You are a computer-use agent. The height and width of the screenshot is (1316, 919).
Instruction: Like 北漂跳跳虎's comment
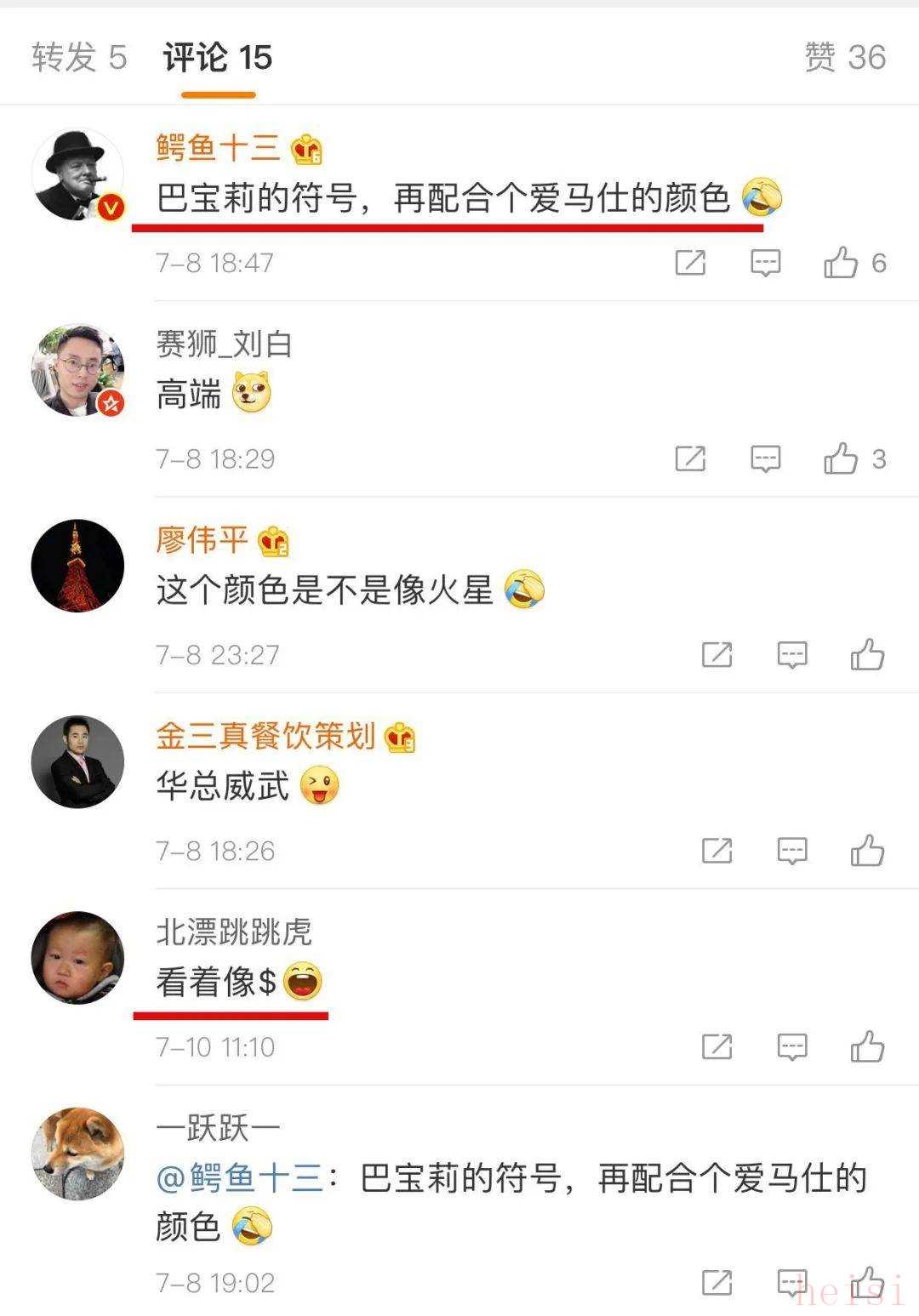[867, 1046]
